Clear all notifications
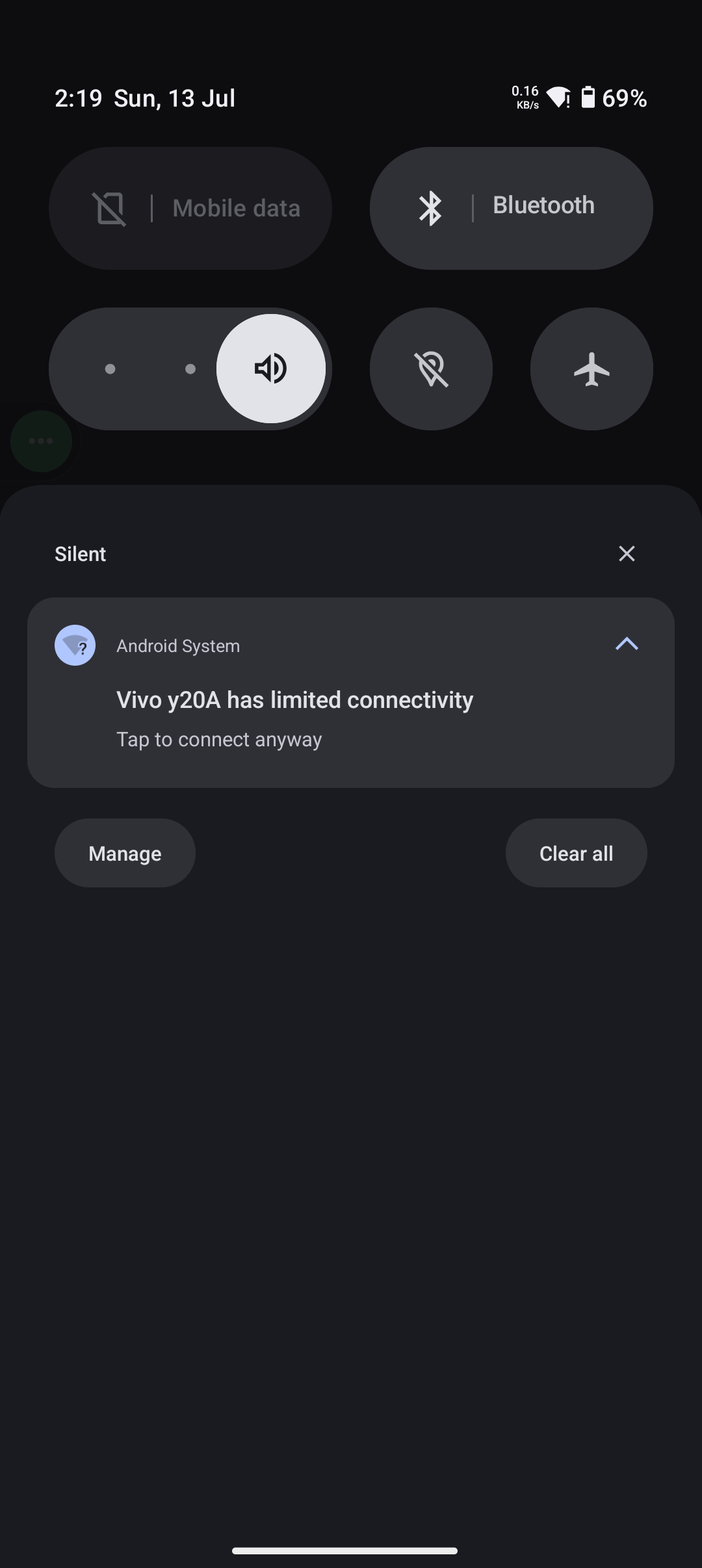This screenshot has height=1568, width=702. tap(576, 853)
